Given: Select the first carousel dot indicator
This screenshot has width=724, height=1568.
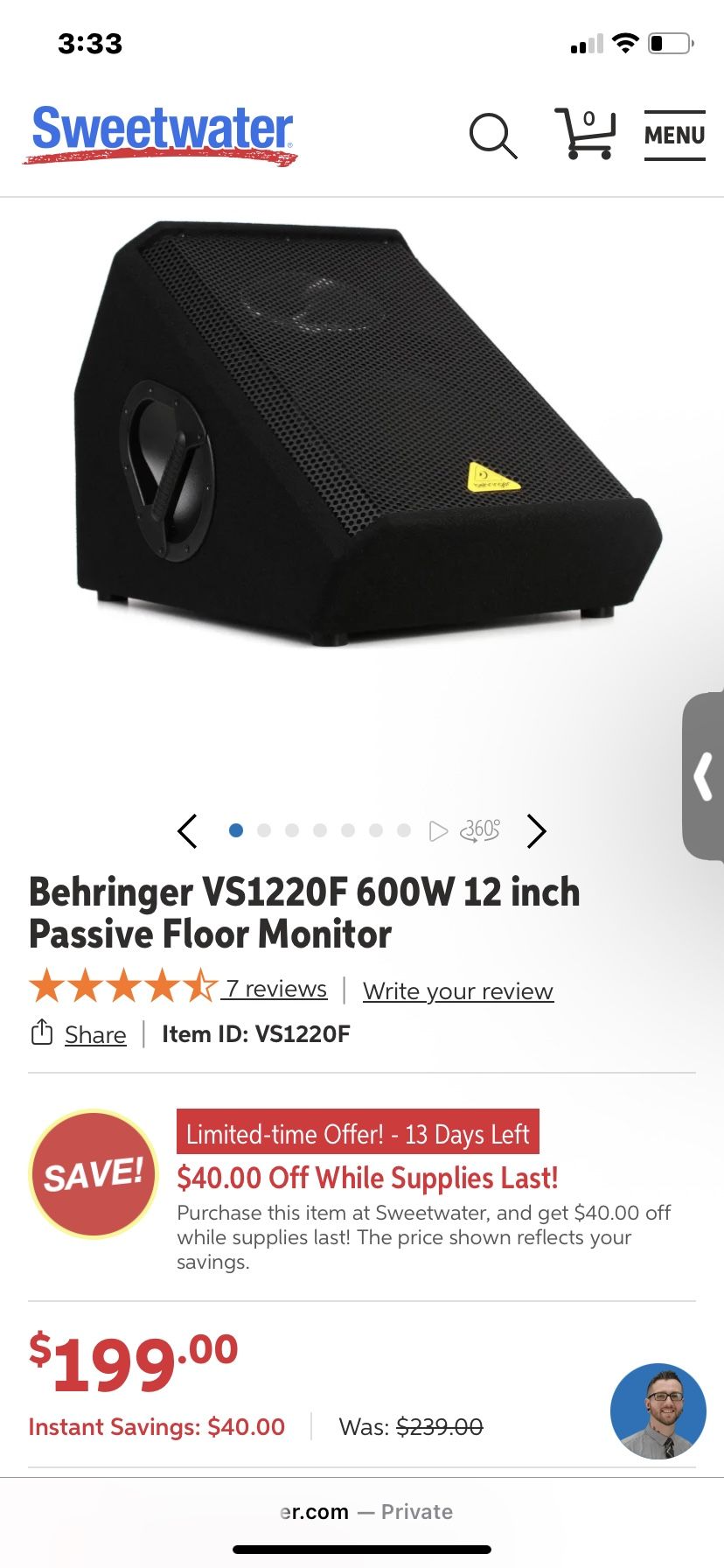Looking at the screenshot, I should 235,829.
